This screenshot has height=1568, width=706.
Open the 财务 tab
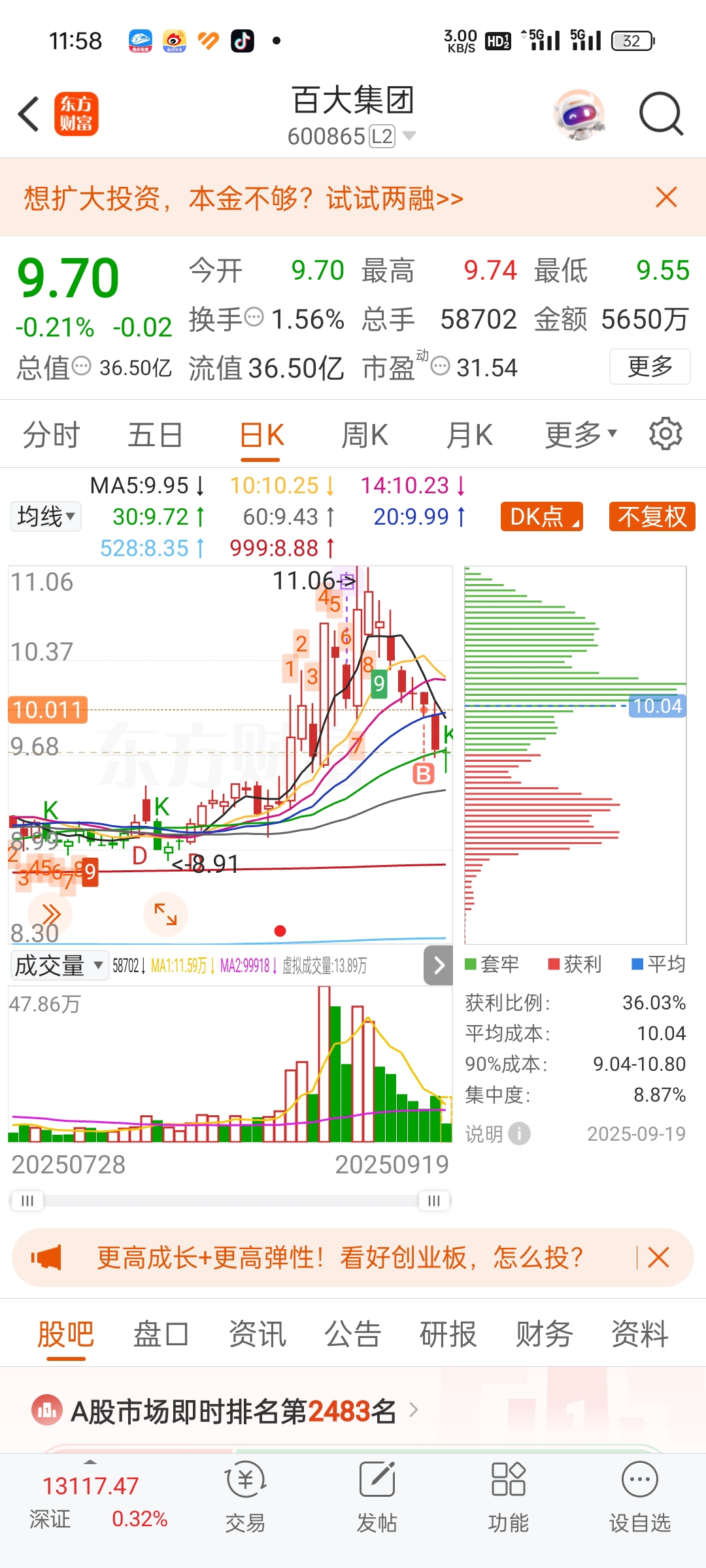[544, 1334]
